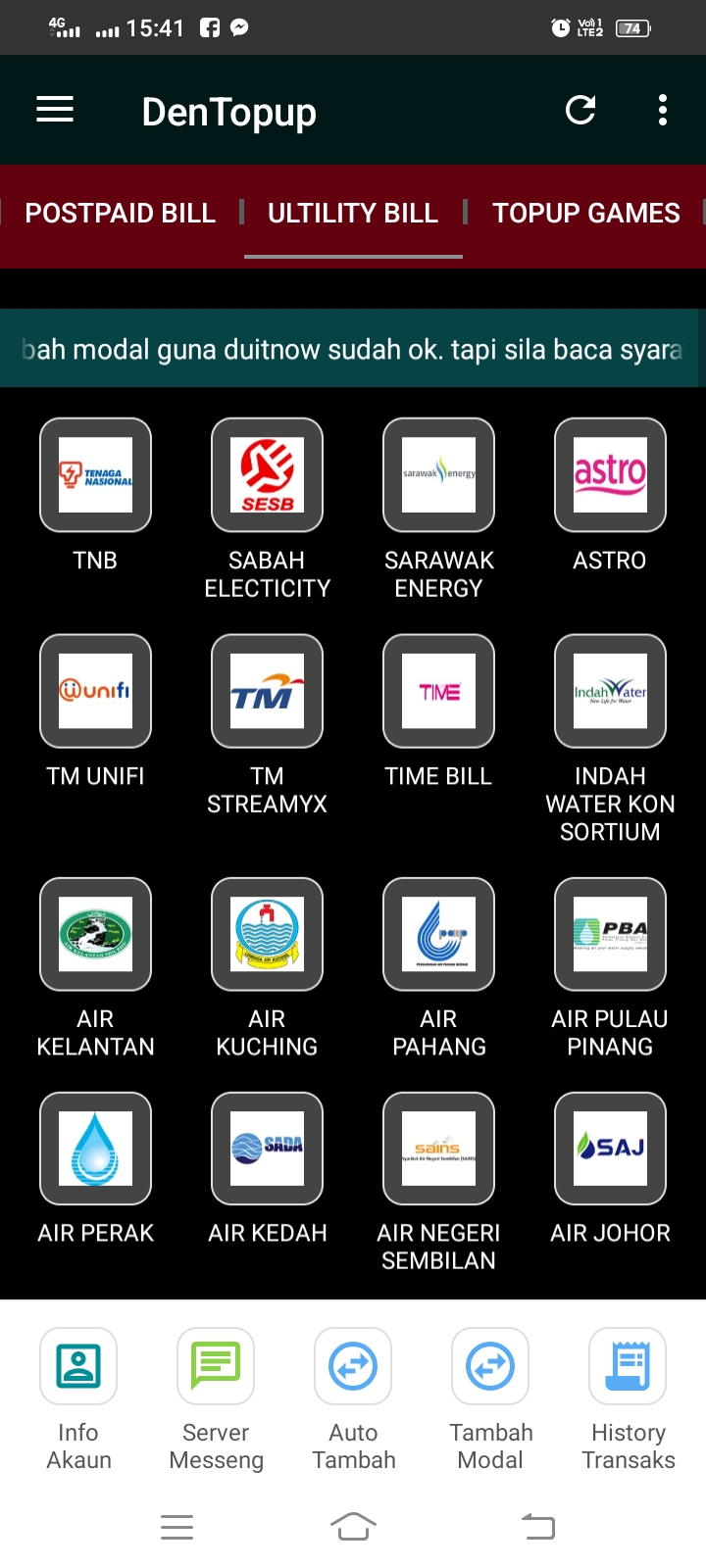Pick Air Johor water bill
This screenshot has width=706, height=1568.
click(x=610, y=1149)
